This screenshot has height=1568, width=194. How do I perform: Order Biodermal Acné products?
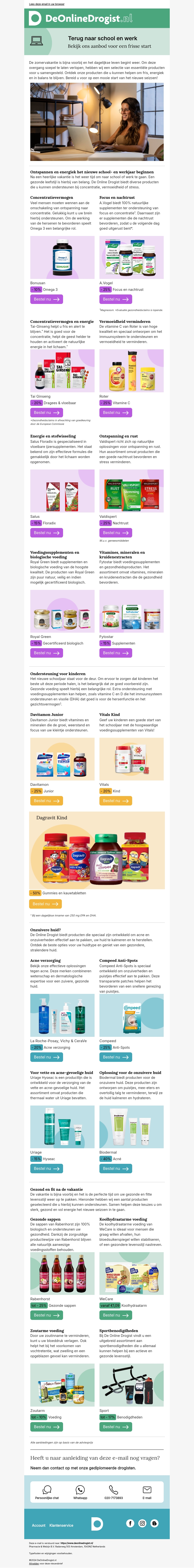pyautogui.click(x=115, y=1169)
